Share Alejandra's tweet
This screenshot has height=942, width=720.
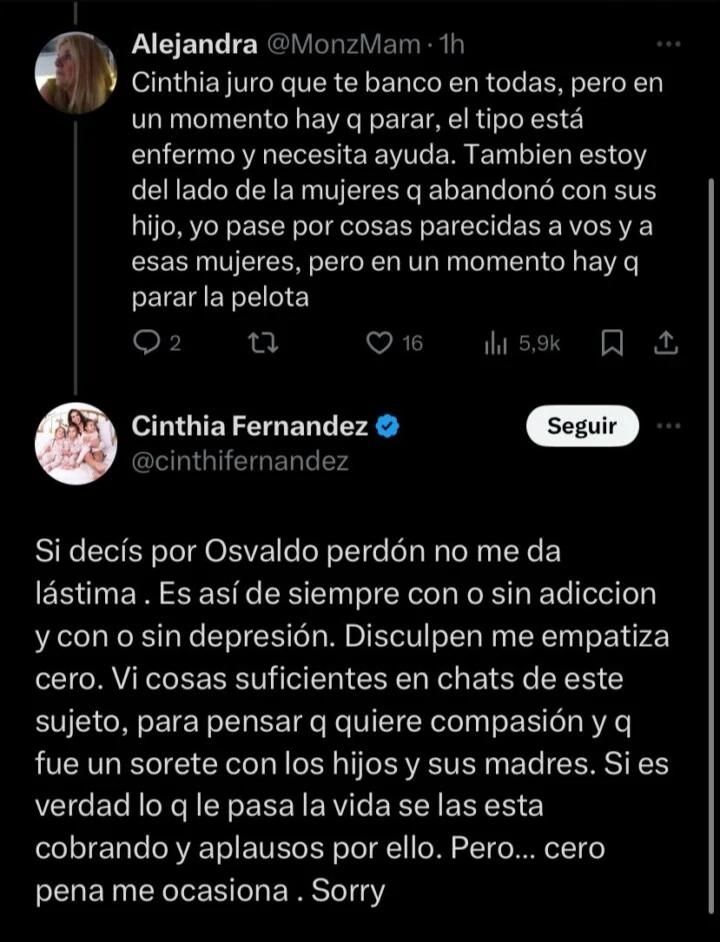666,343
